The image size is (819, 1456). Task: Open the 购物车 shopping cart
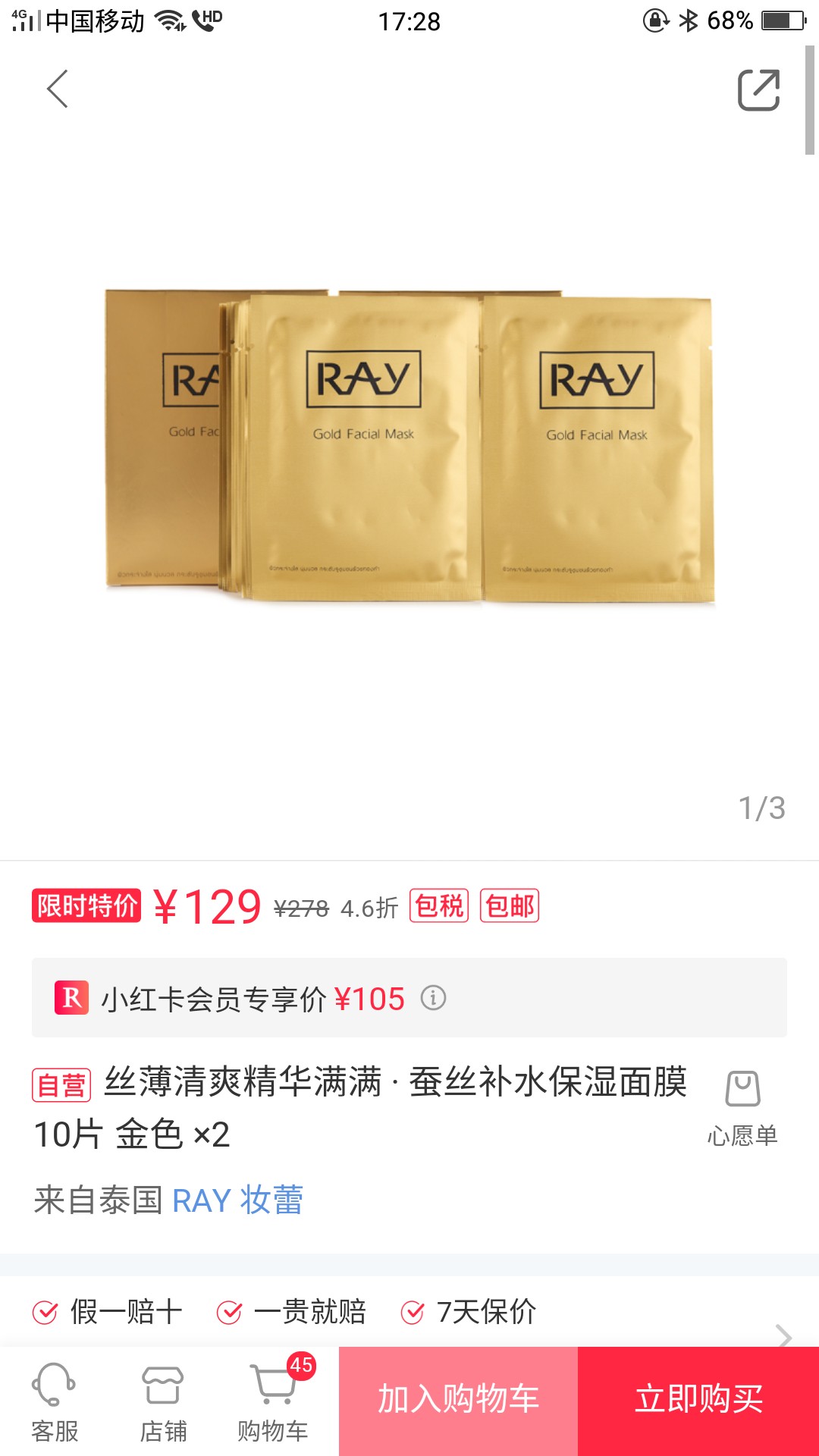coord(273,1402)
